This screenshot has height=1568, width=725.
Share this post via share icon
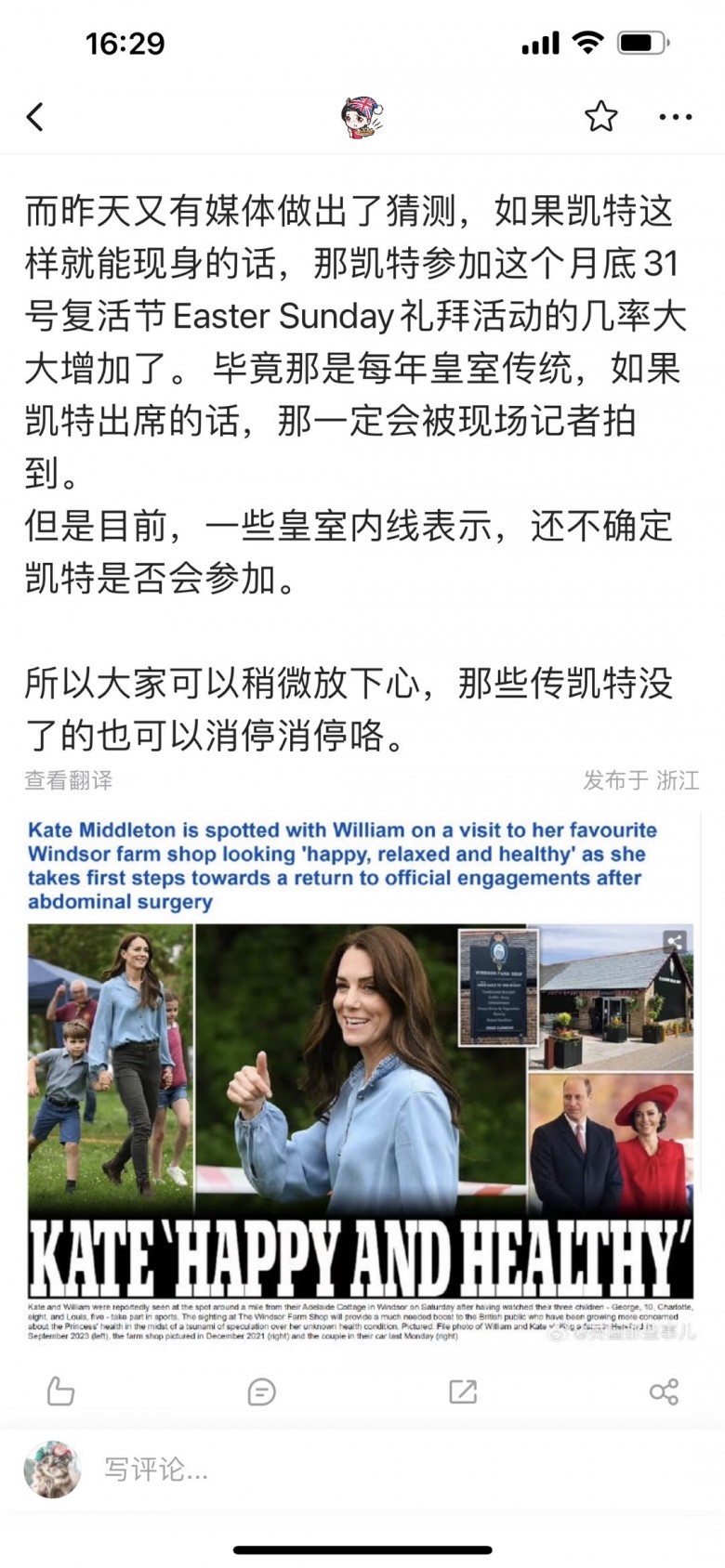664,1392
